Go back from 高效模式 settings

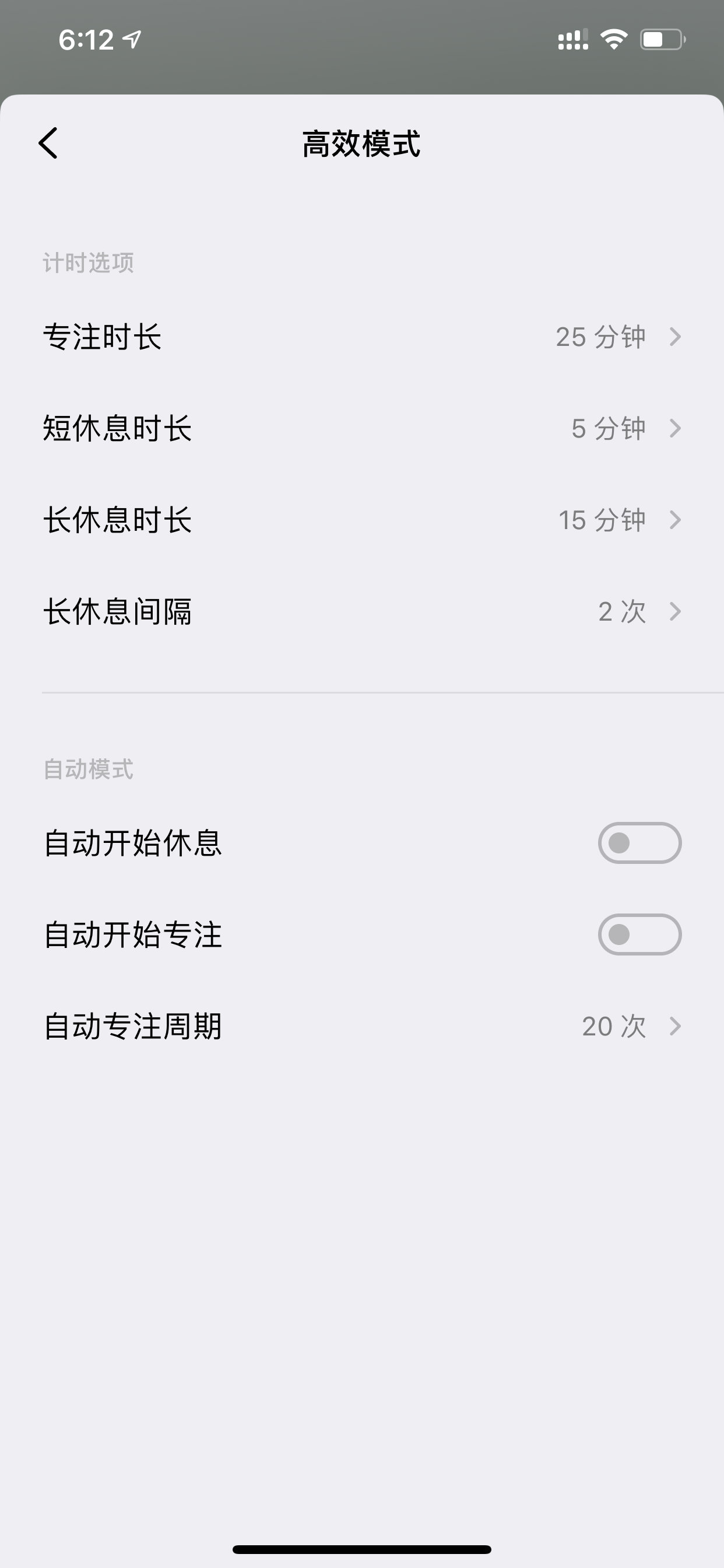(x=48, y=143)
